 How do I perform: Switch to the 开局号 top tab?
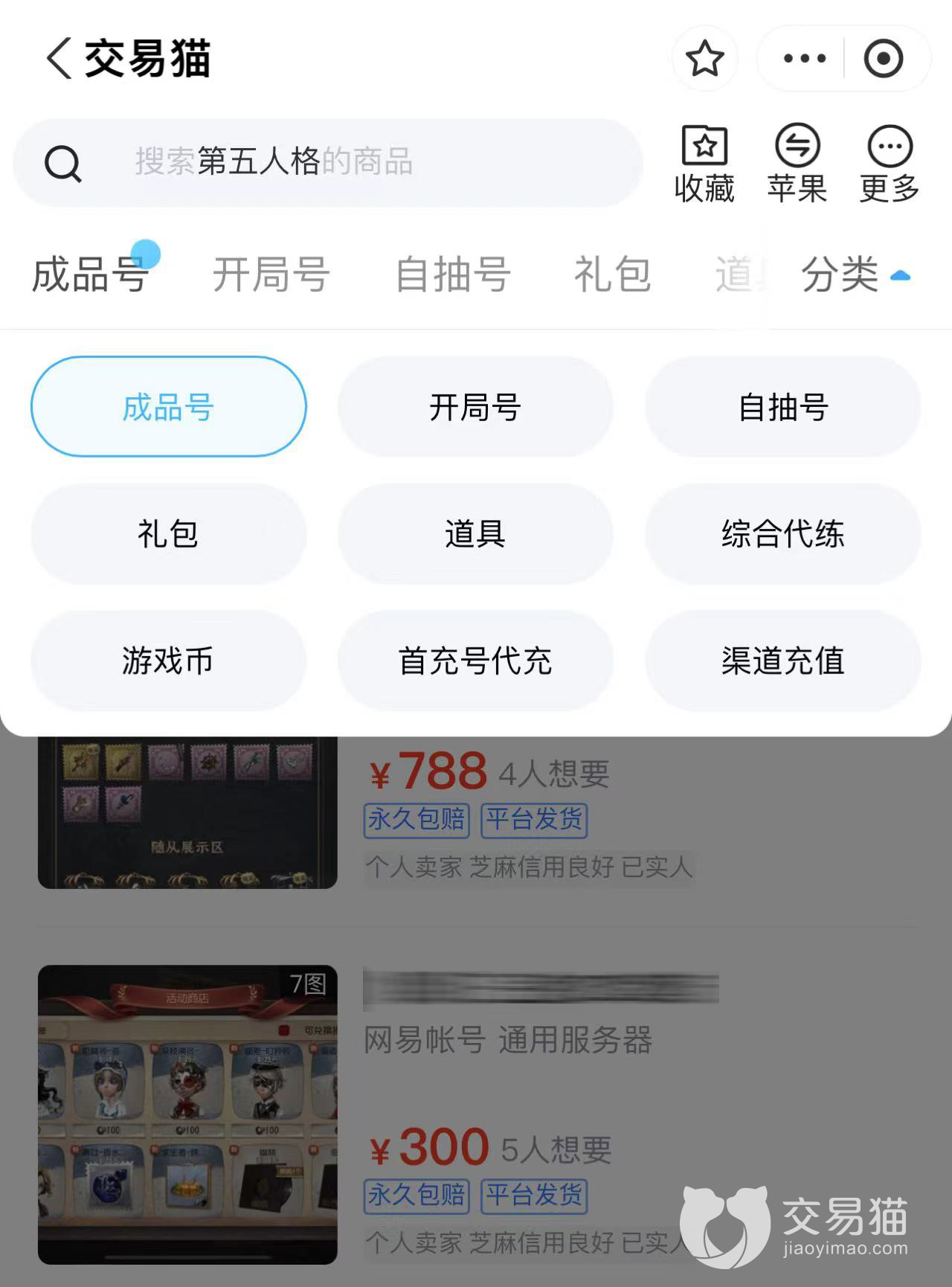point(271,275)
